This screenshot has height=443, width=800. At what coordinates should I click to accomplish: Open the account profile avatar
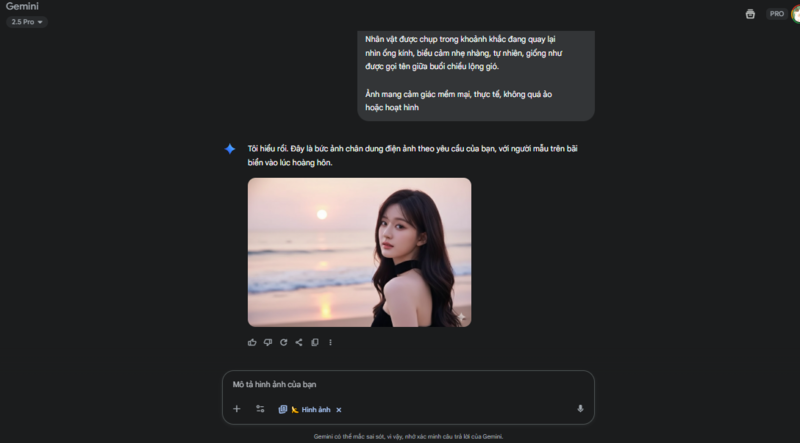(x=794, y=14)
